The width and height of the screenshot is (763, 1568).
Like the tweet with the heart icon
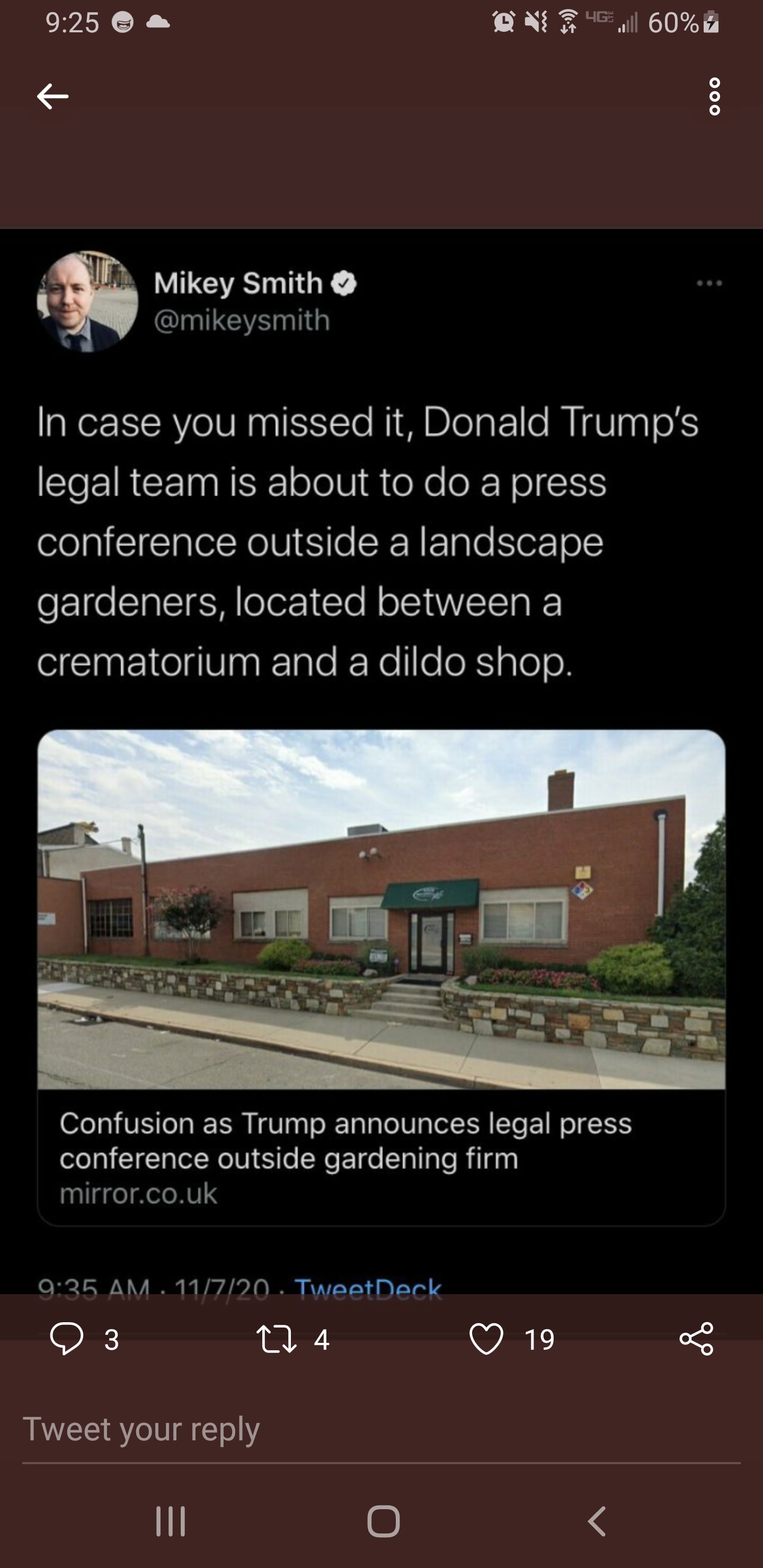point(486,1339)
